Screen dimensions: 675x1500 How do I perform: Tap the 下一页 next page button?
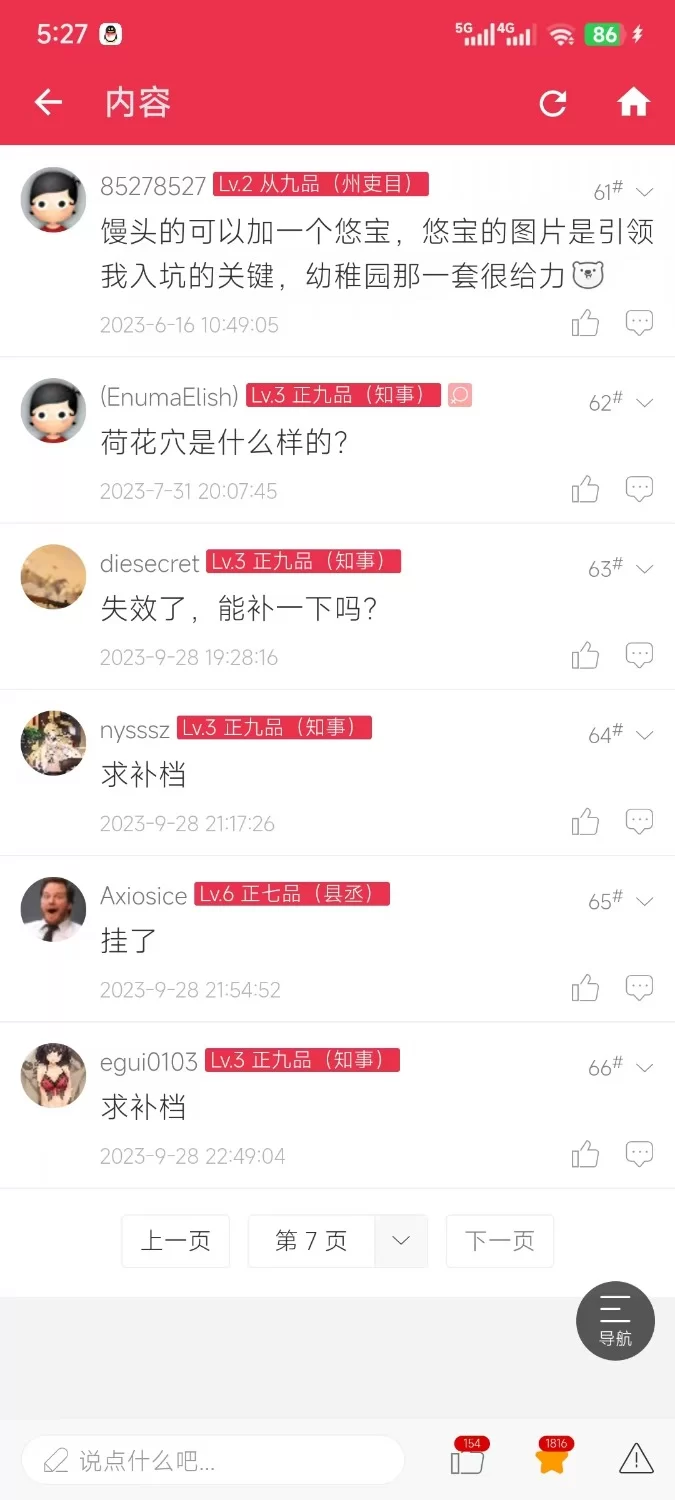500,1241
